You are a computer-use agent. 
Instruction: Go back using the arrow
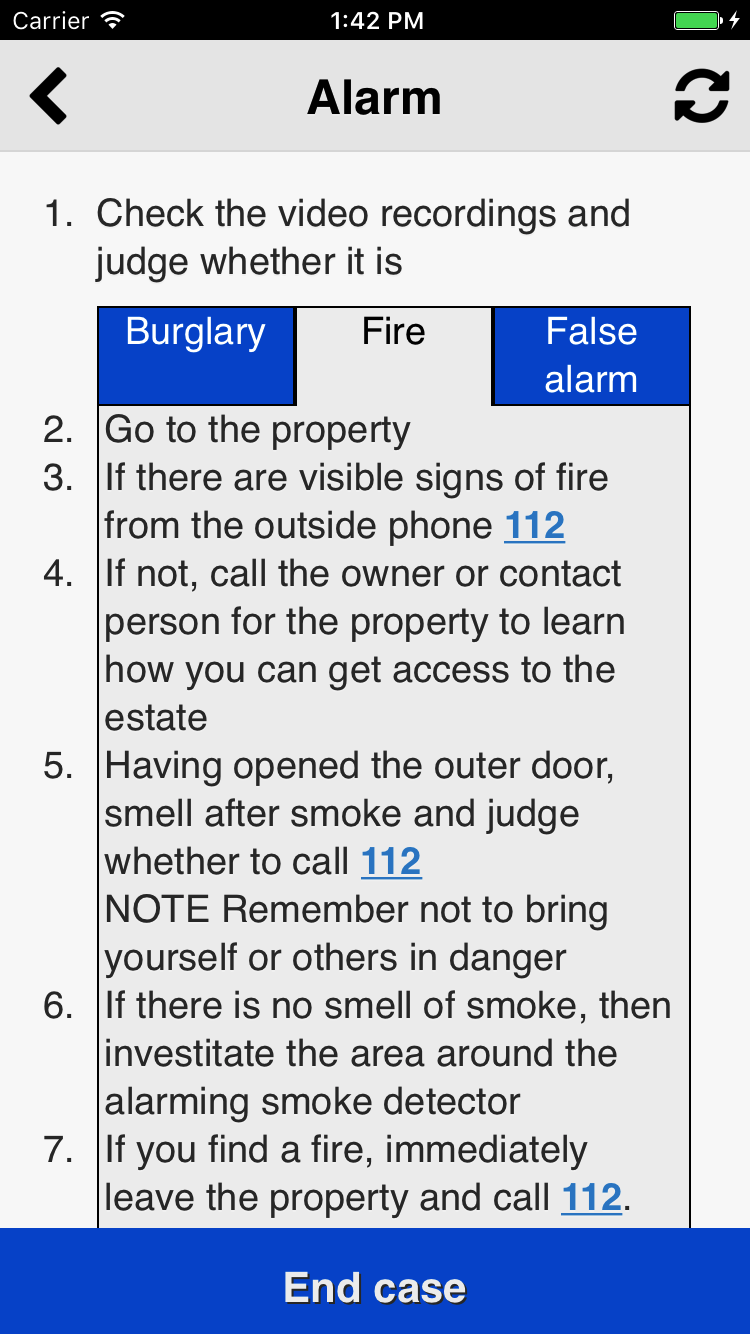pyautogui.click(x=48, y=96)
